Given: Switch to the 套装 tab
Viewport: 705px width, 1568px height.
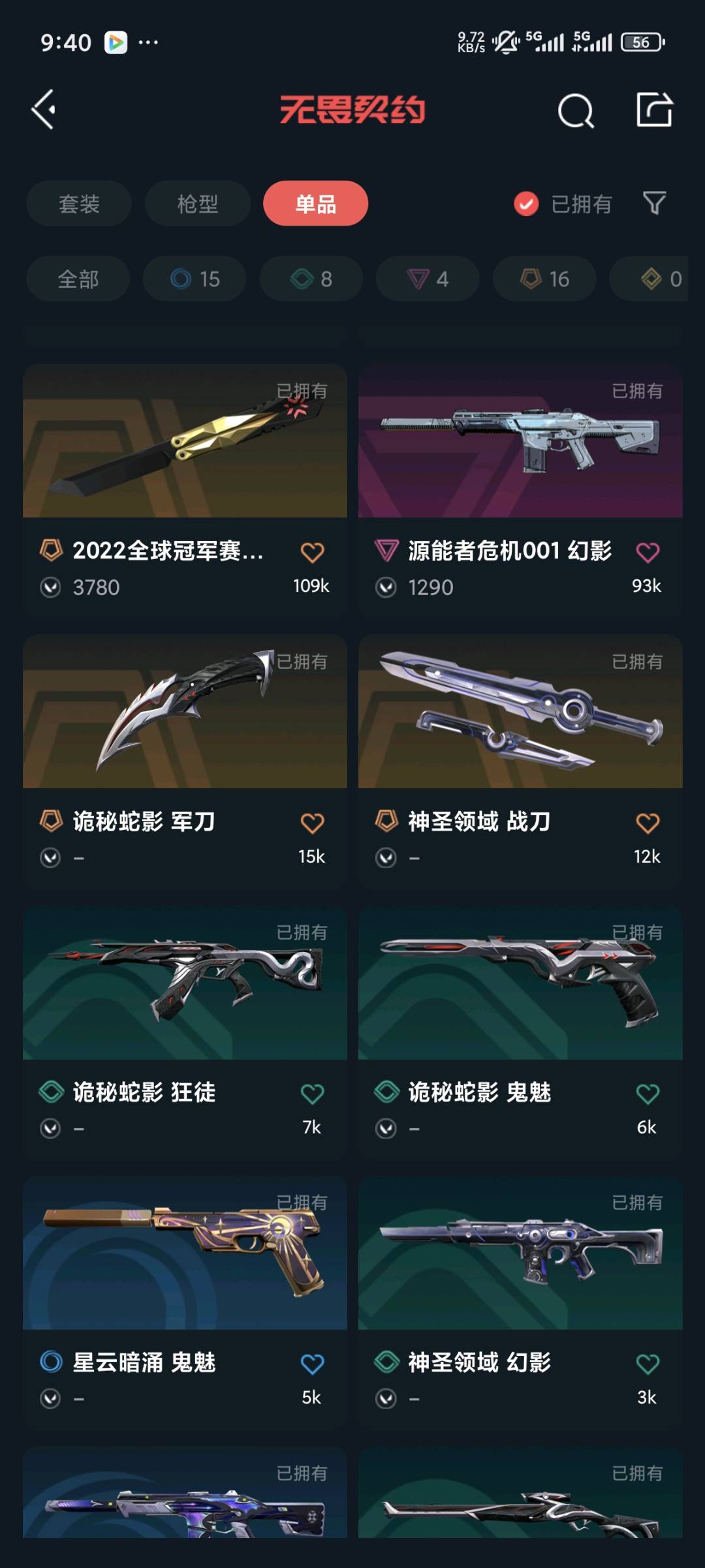Looking at the screenshot, I should (x=79, y=204).
